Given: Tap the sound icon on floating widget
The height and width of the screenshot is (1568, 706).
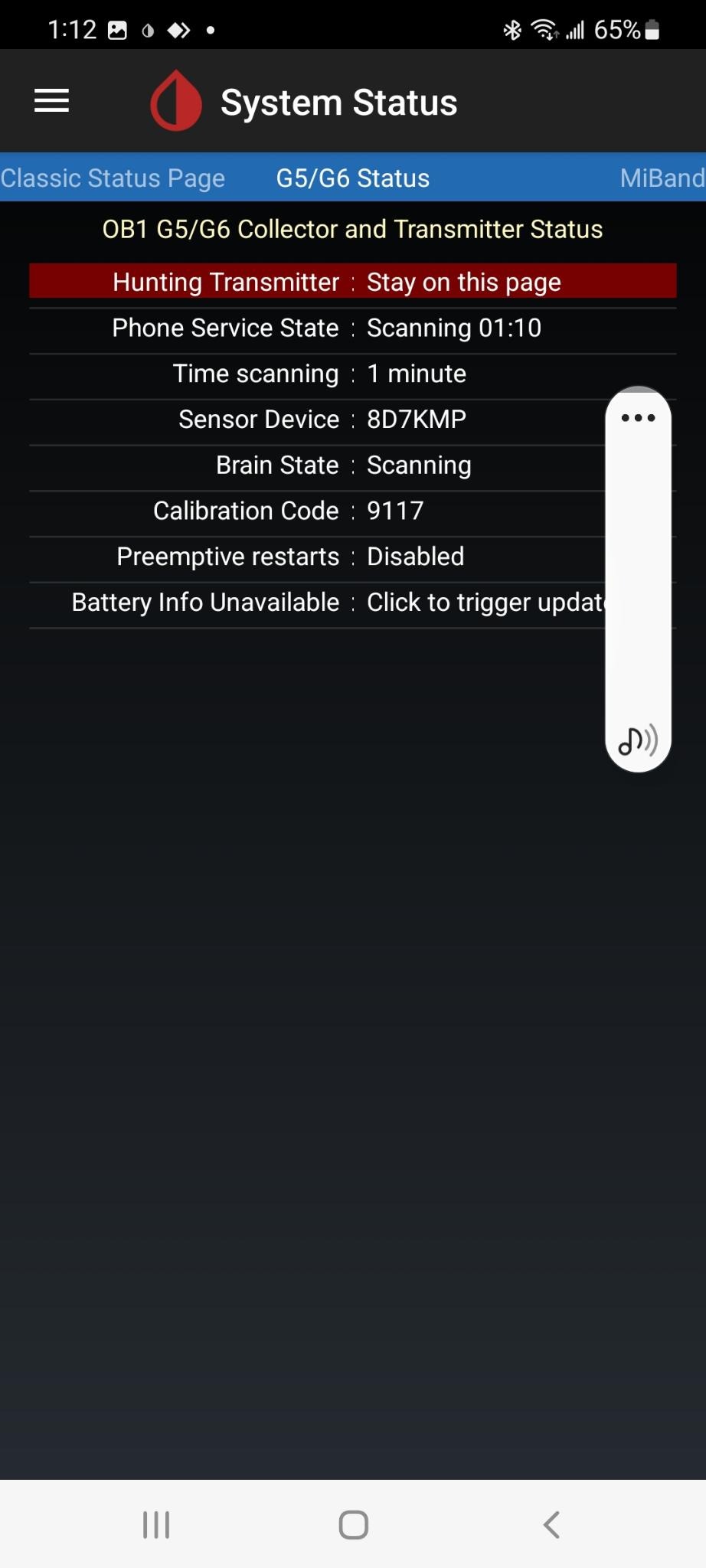Looking at the screenshot, I should pyautogui.click(x=636, y=740).
